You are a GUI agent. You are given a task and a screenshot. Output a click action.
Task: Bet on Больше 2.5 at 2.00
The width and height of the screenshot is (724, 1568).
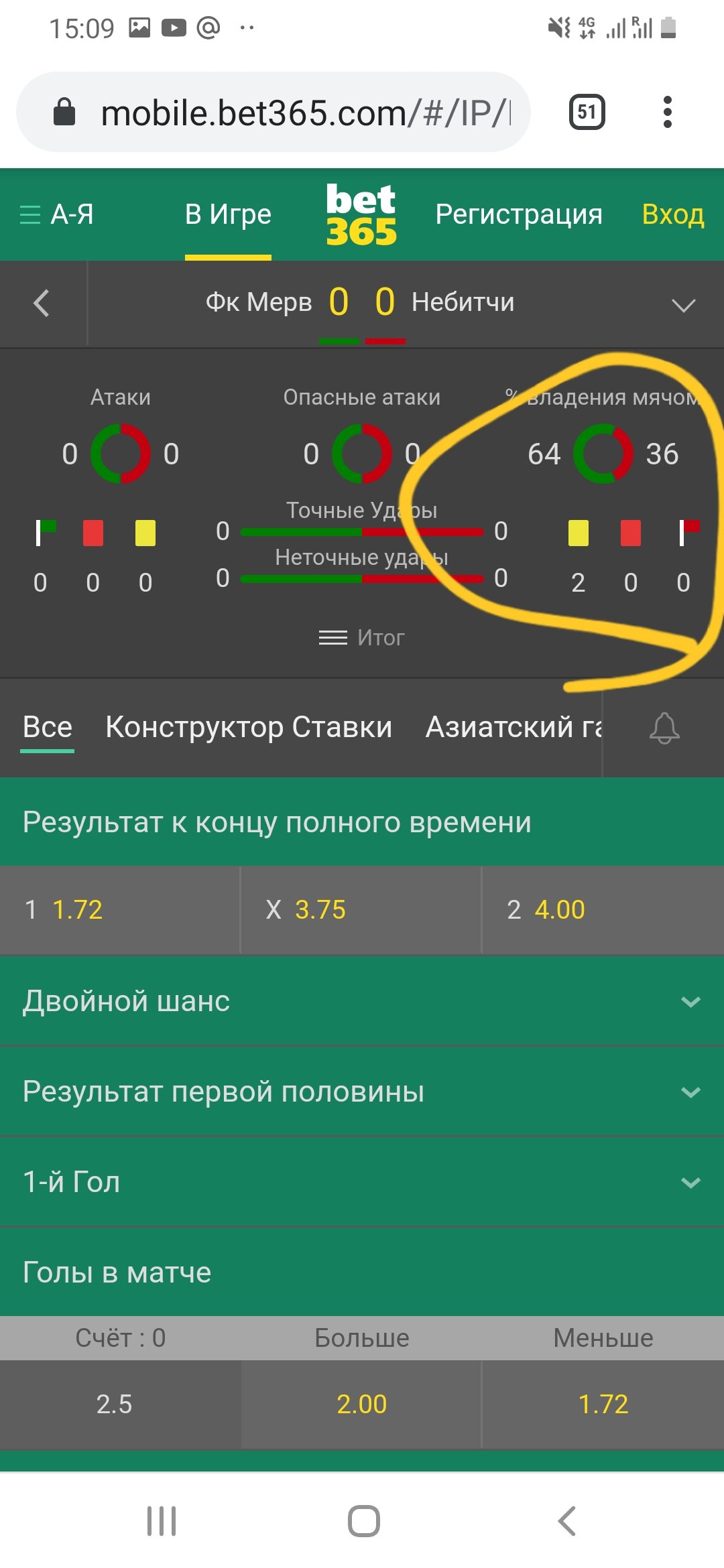pyautogui.click(x=361, y=1404)
